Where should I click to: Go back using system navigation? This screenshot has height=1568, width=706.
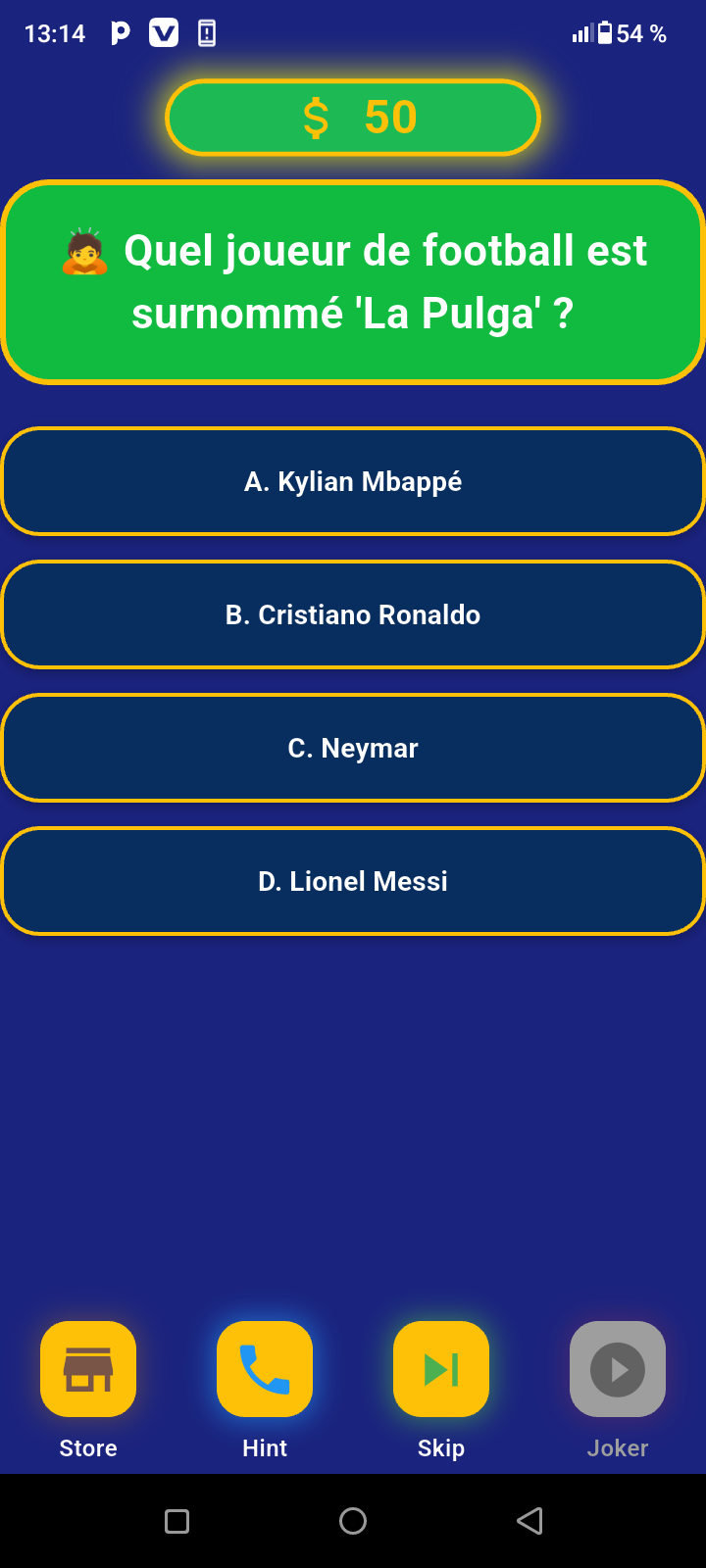click(529, 1521)
